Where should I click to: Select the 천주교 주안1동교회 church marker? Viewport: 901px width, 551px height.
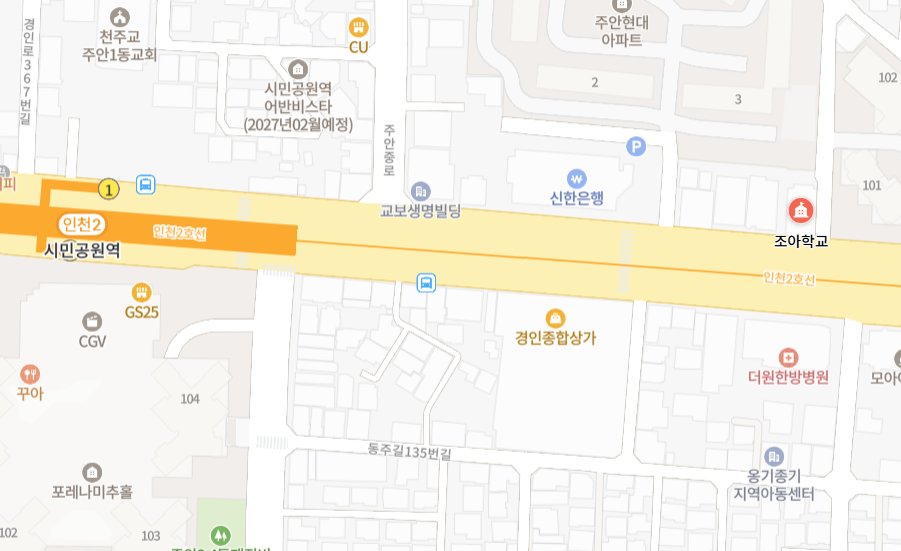point(120,17)
